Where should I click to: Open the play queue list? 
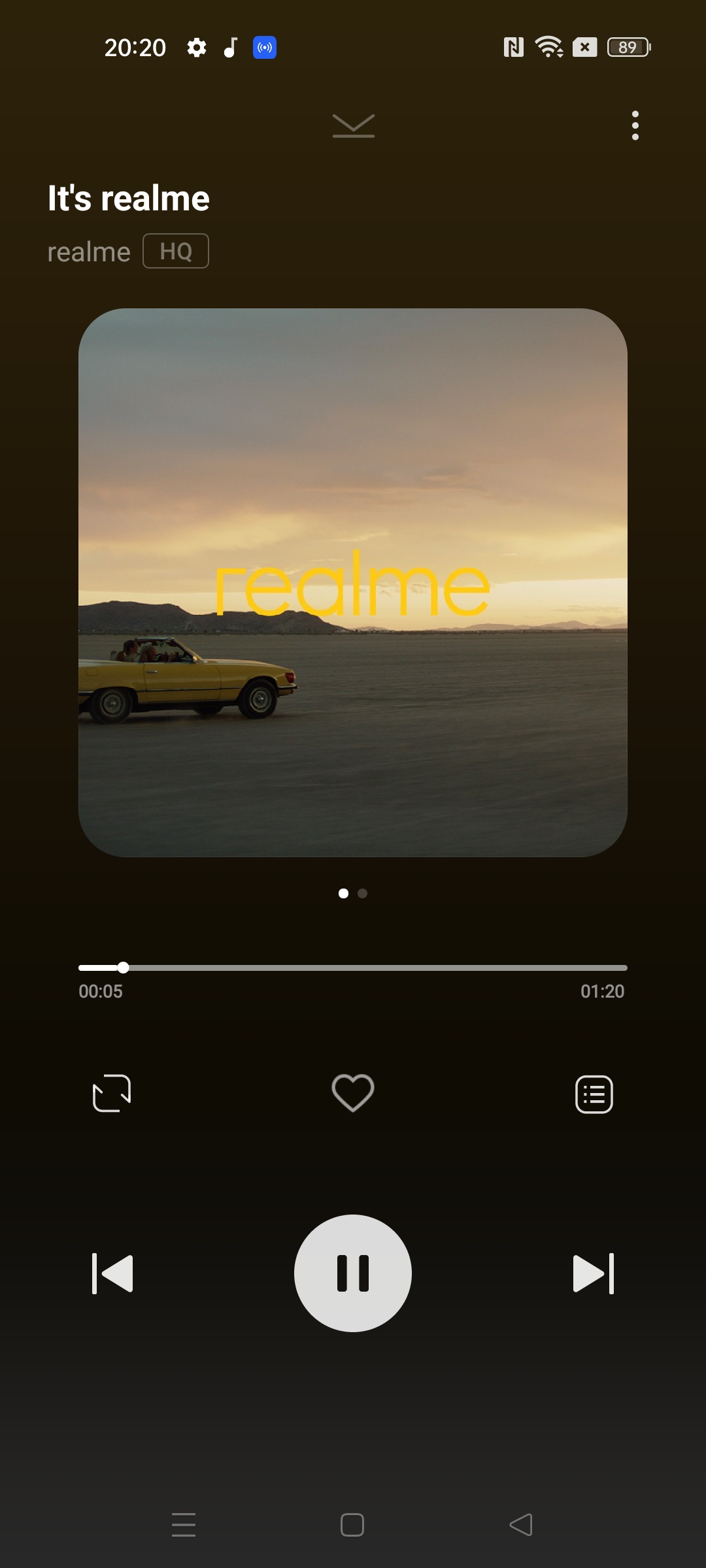594,1094
